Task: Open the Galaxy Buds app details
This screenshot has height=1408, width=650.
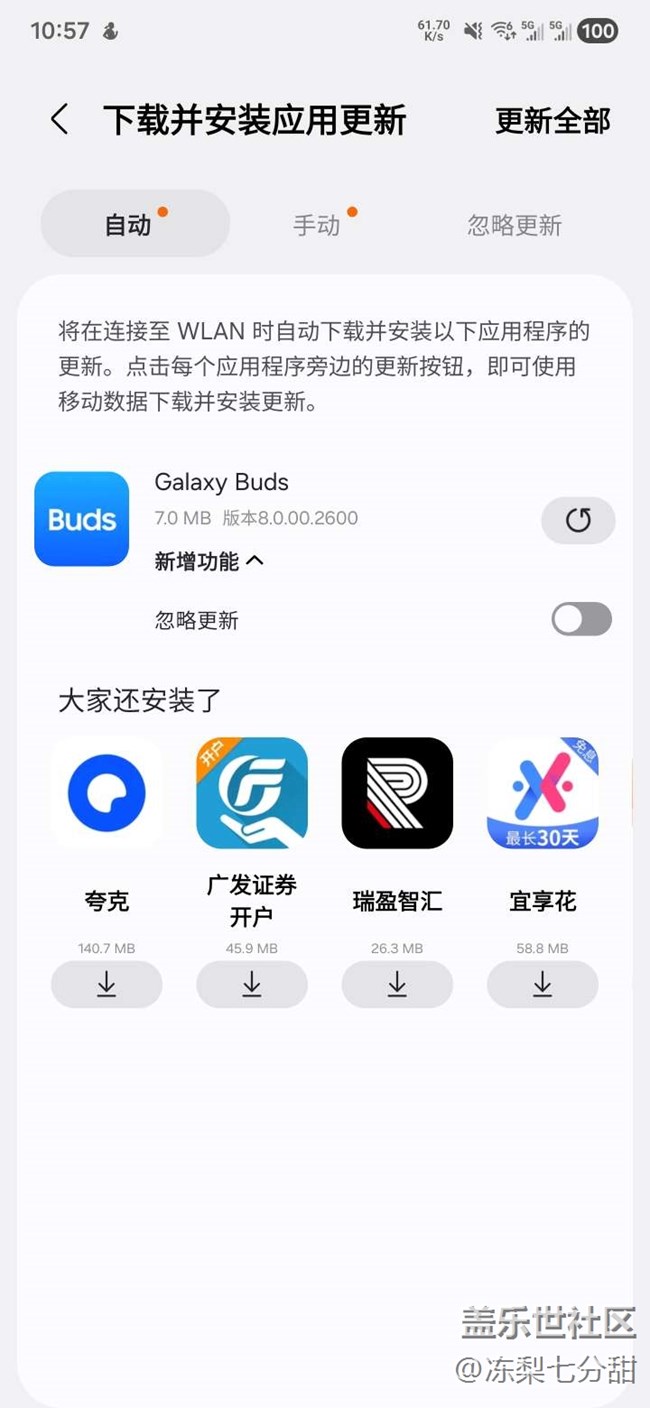Action: tap(82, 519)
